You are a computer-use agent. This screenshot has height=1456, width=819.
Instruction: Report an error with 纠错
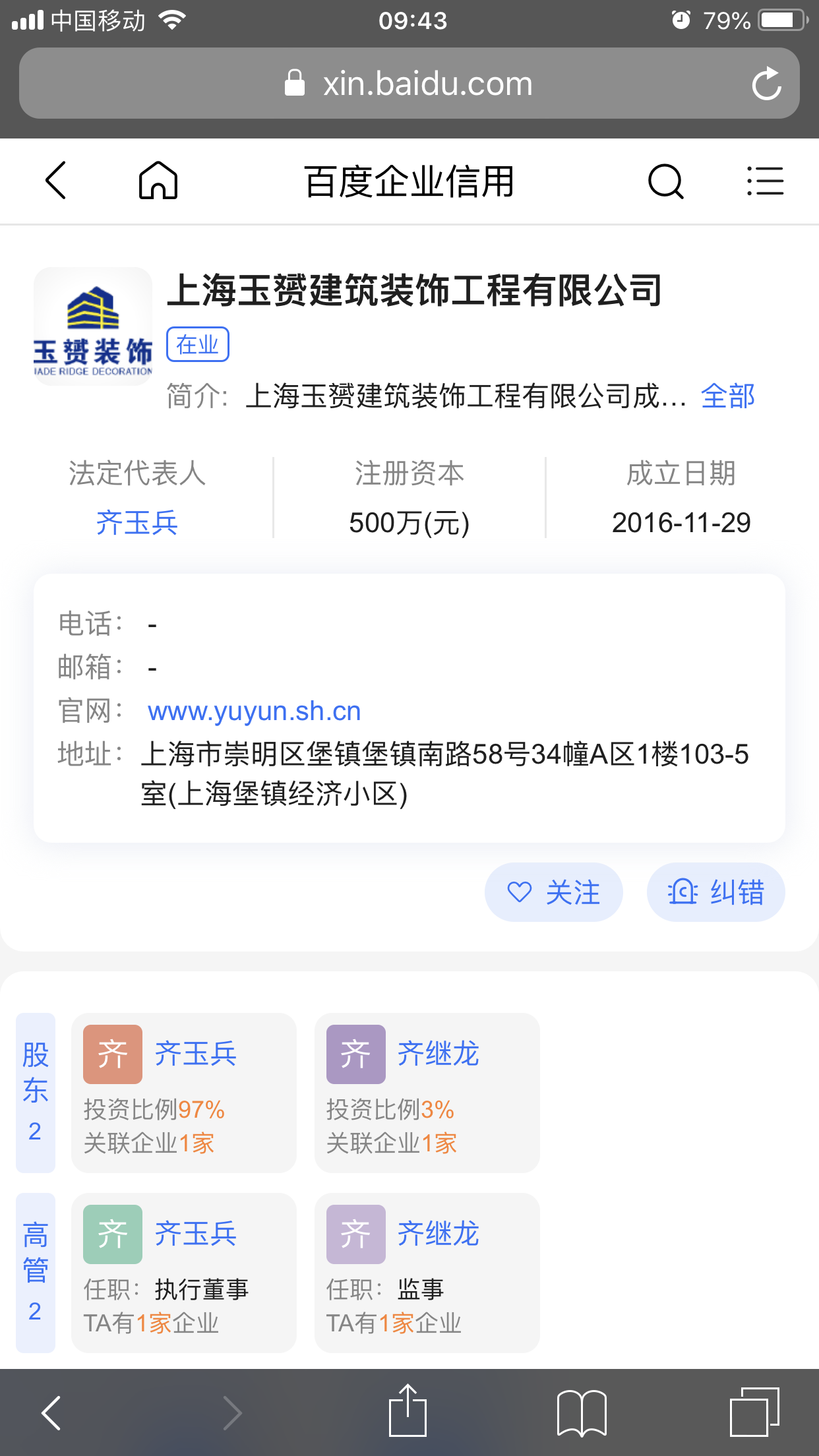pyautogui.click(x=715, y=892)
